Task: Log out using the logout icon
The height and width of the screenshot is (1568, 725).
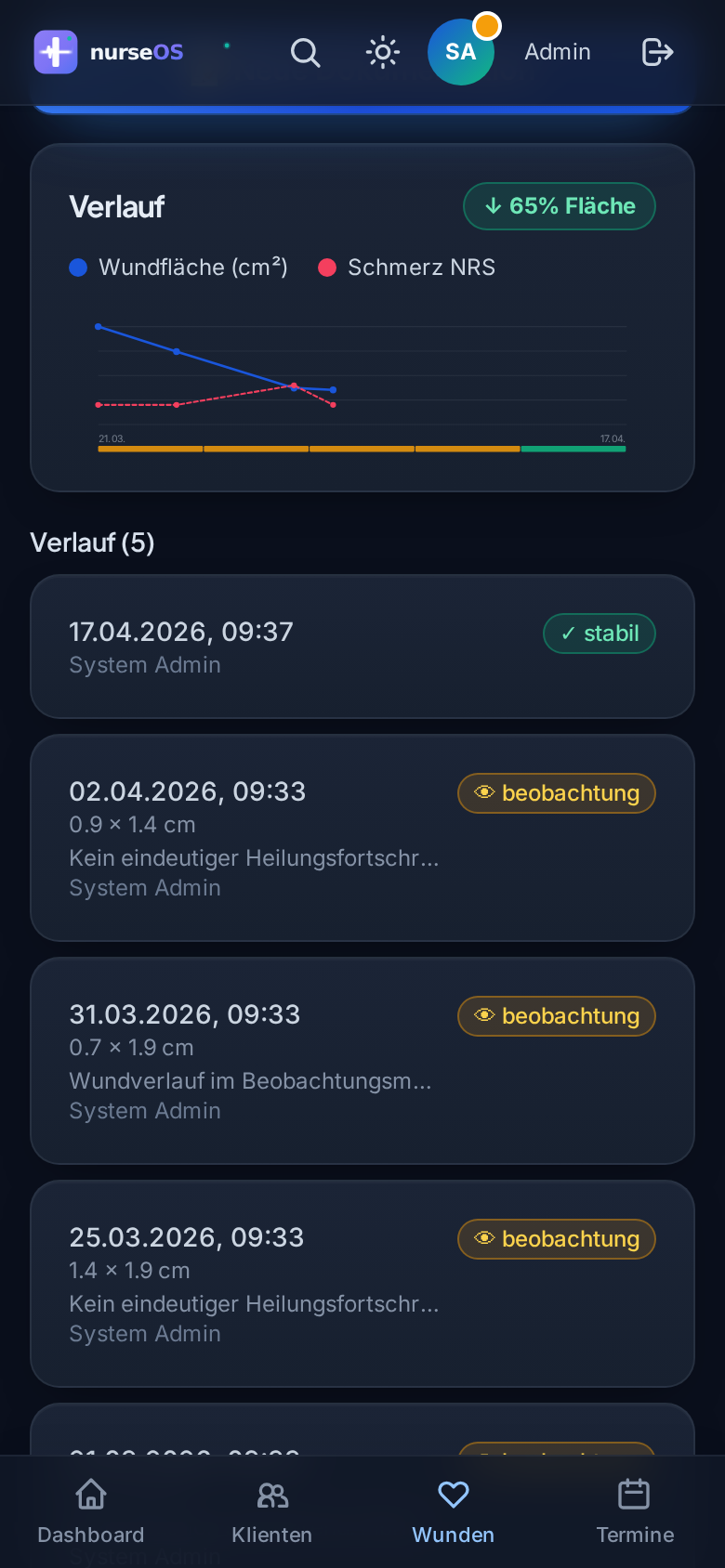Action: coord(656,52)
